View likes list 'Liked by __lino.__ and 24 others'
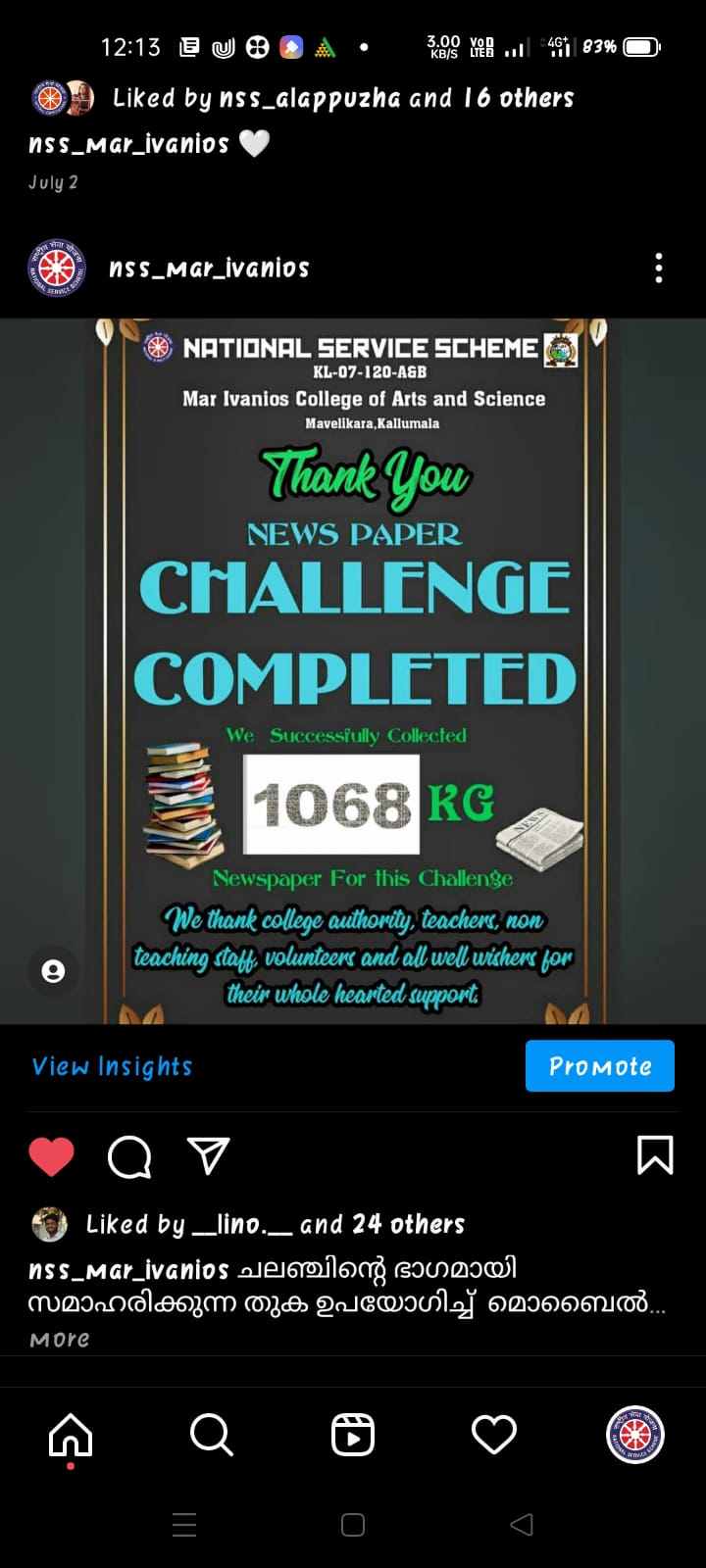Image resolution: width=706 pixels, height=1568 pixels. tap(276, 1224)
